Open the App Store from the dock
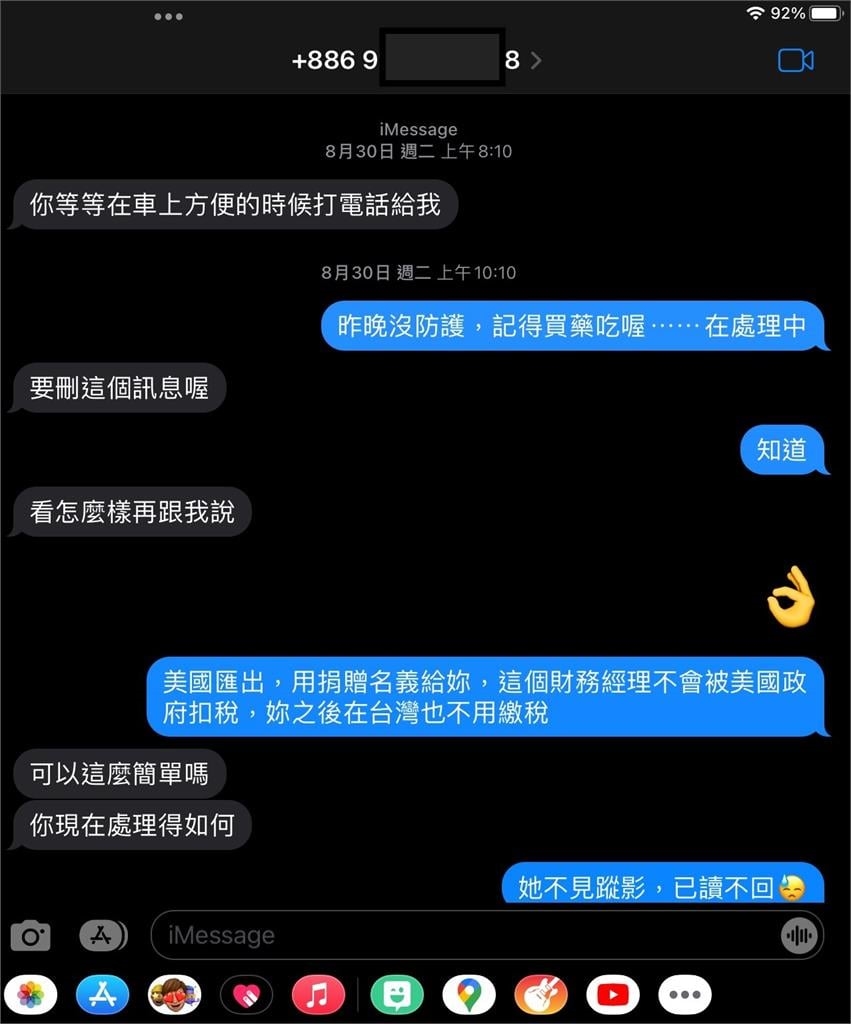This screenshot has width=851, height=1024. [102, 994]
